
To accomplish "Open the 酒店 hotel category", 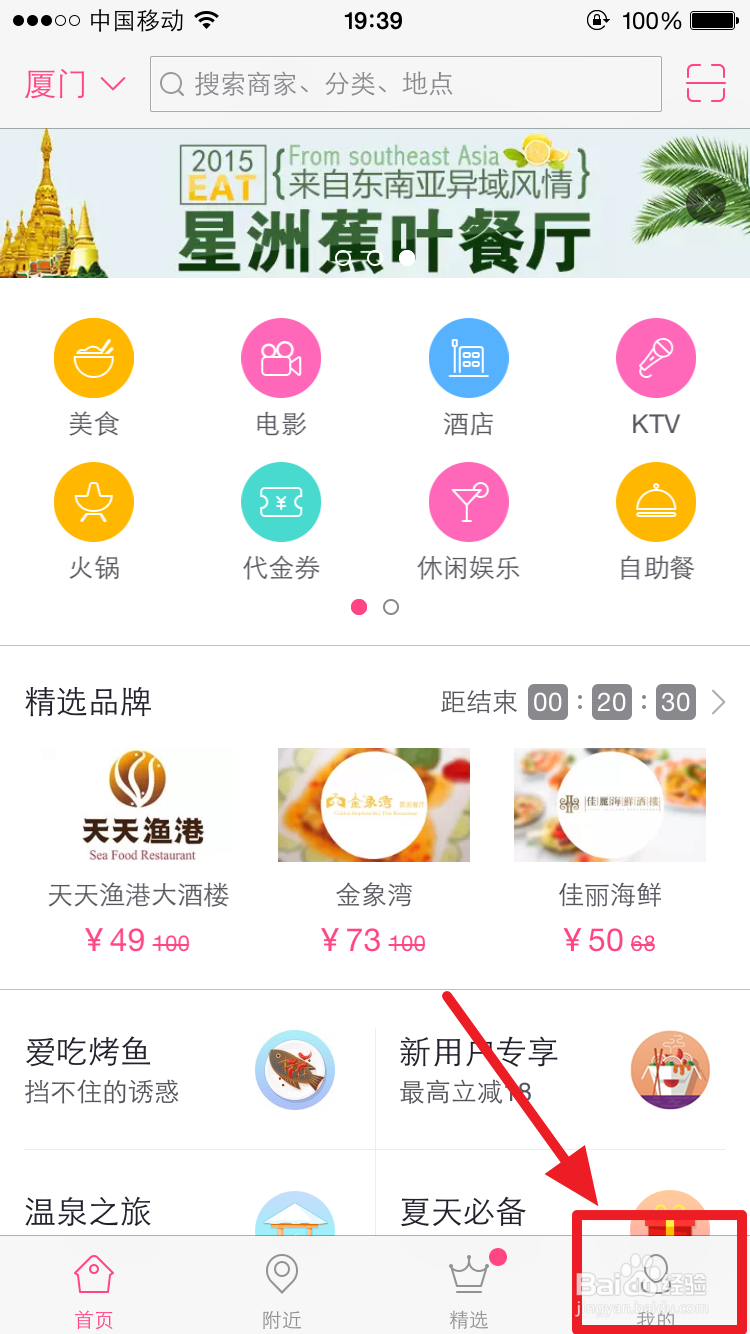I will pyautogui.click(x=469, y=357).
